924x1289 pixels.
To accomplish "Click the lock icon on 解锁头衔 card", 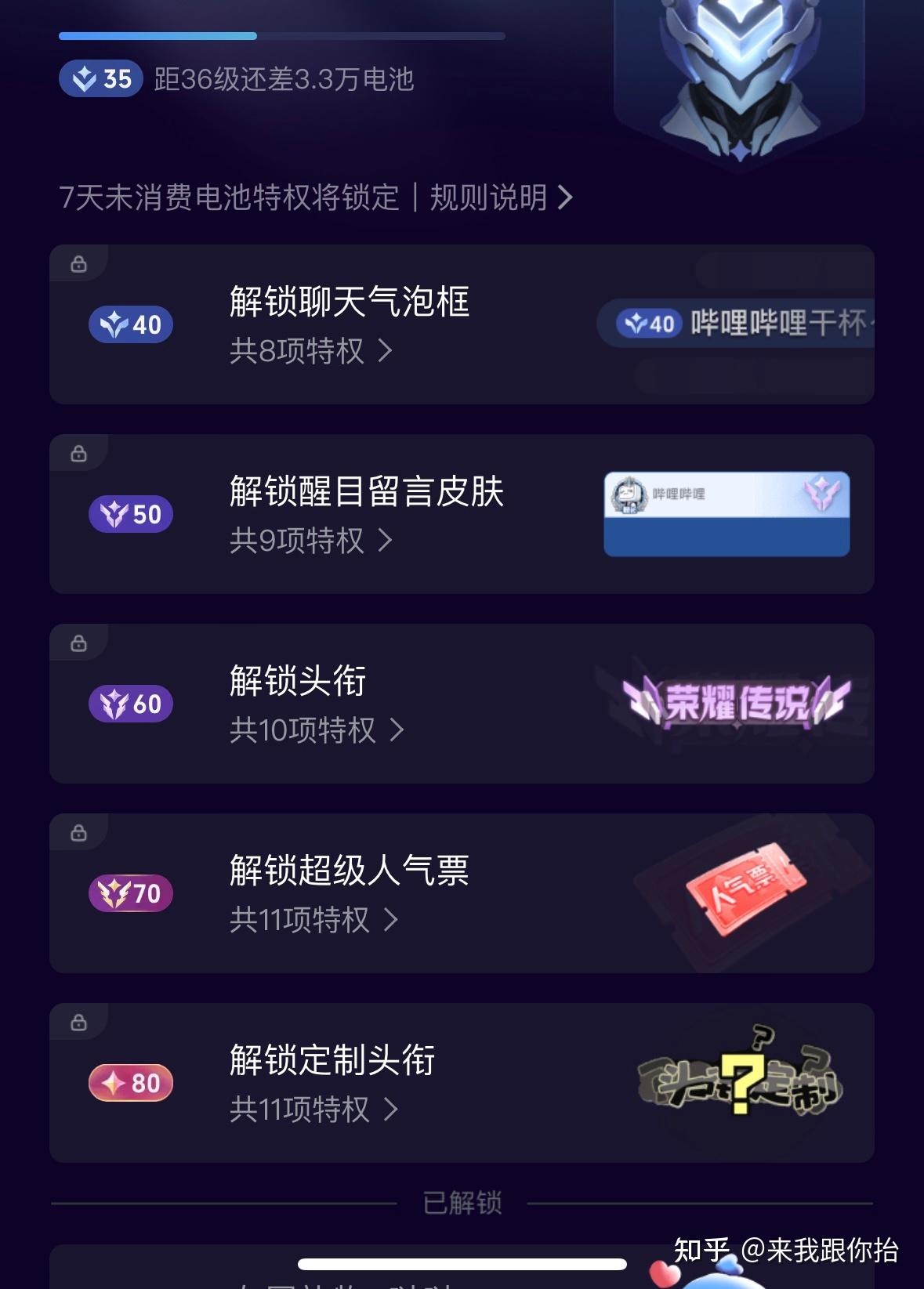I will click(78, 643).
